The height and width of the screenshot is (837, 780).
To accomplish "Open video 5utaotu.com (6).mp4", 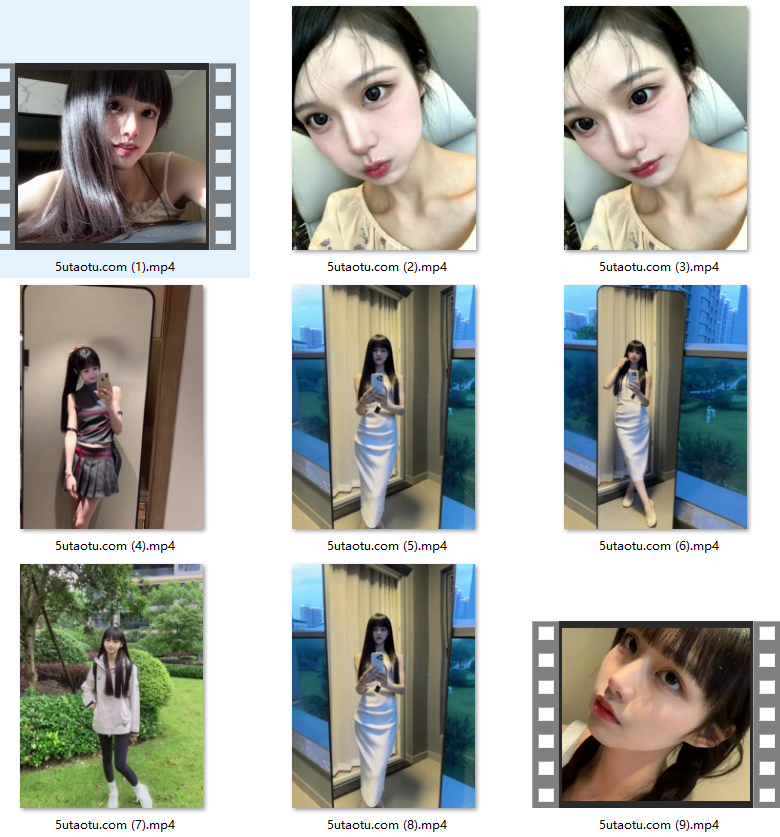I will [x=656, y=407].
